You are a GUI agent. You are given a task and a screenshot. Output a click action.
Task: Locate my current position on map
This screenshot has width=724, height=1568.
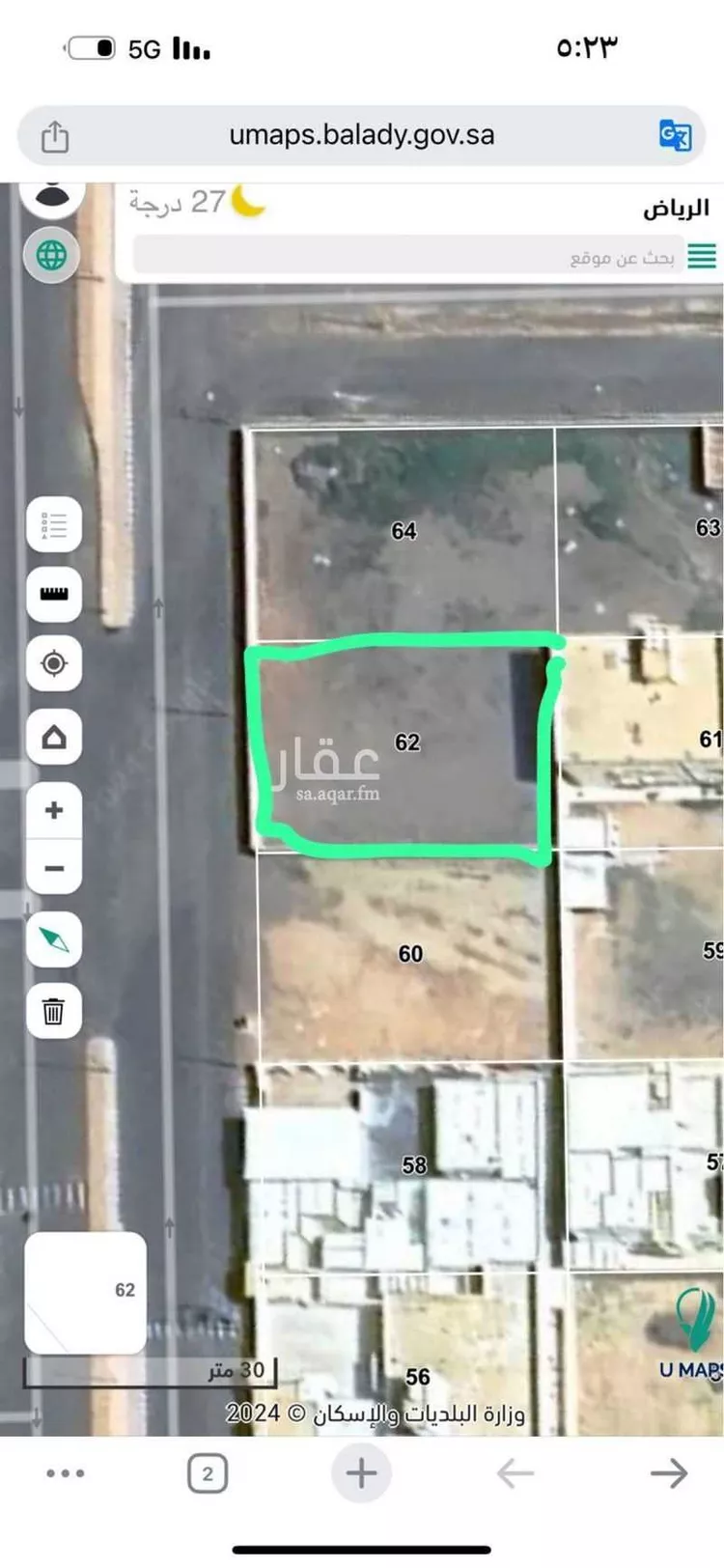click(54, 664)
